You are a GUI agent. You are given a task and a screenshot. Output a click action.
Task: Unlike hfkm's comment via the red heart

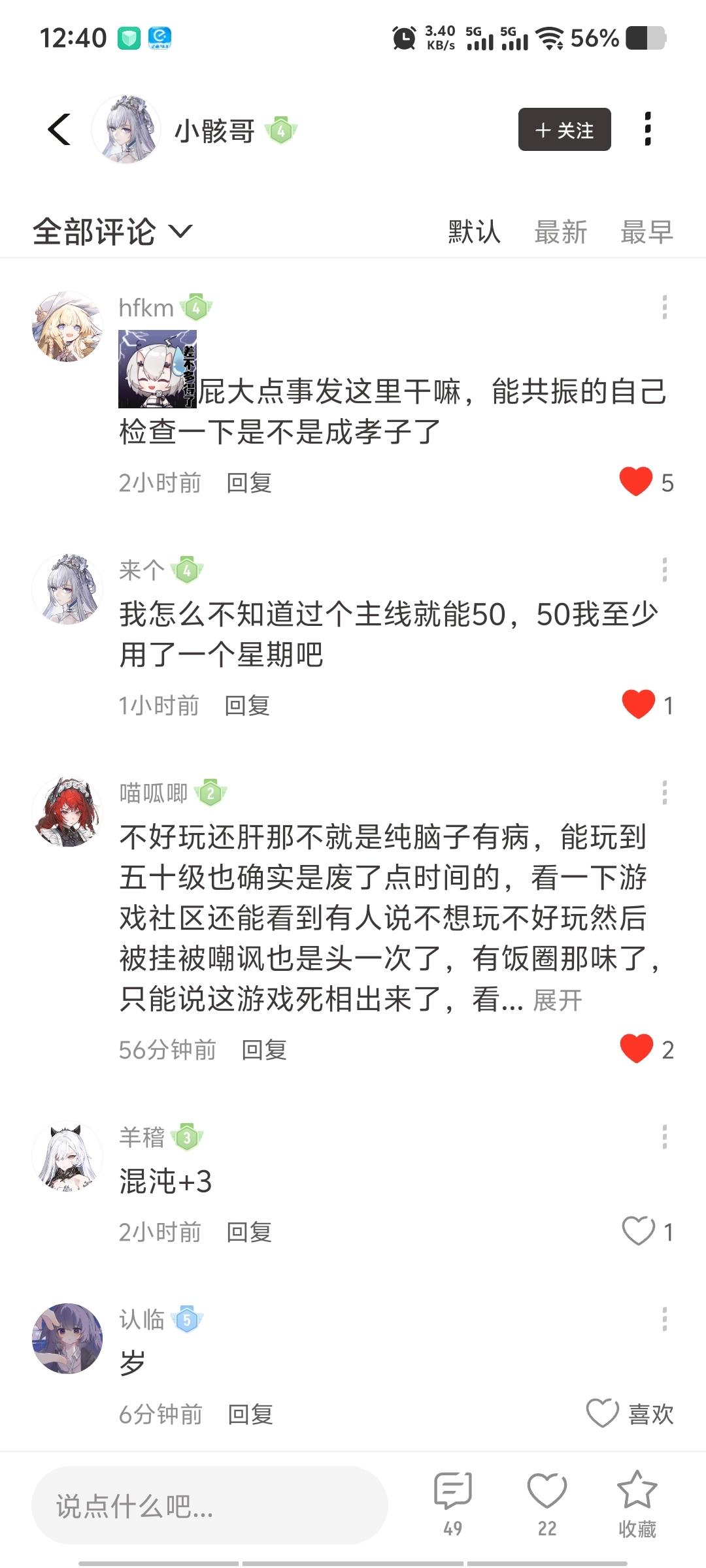pos(635,482)
